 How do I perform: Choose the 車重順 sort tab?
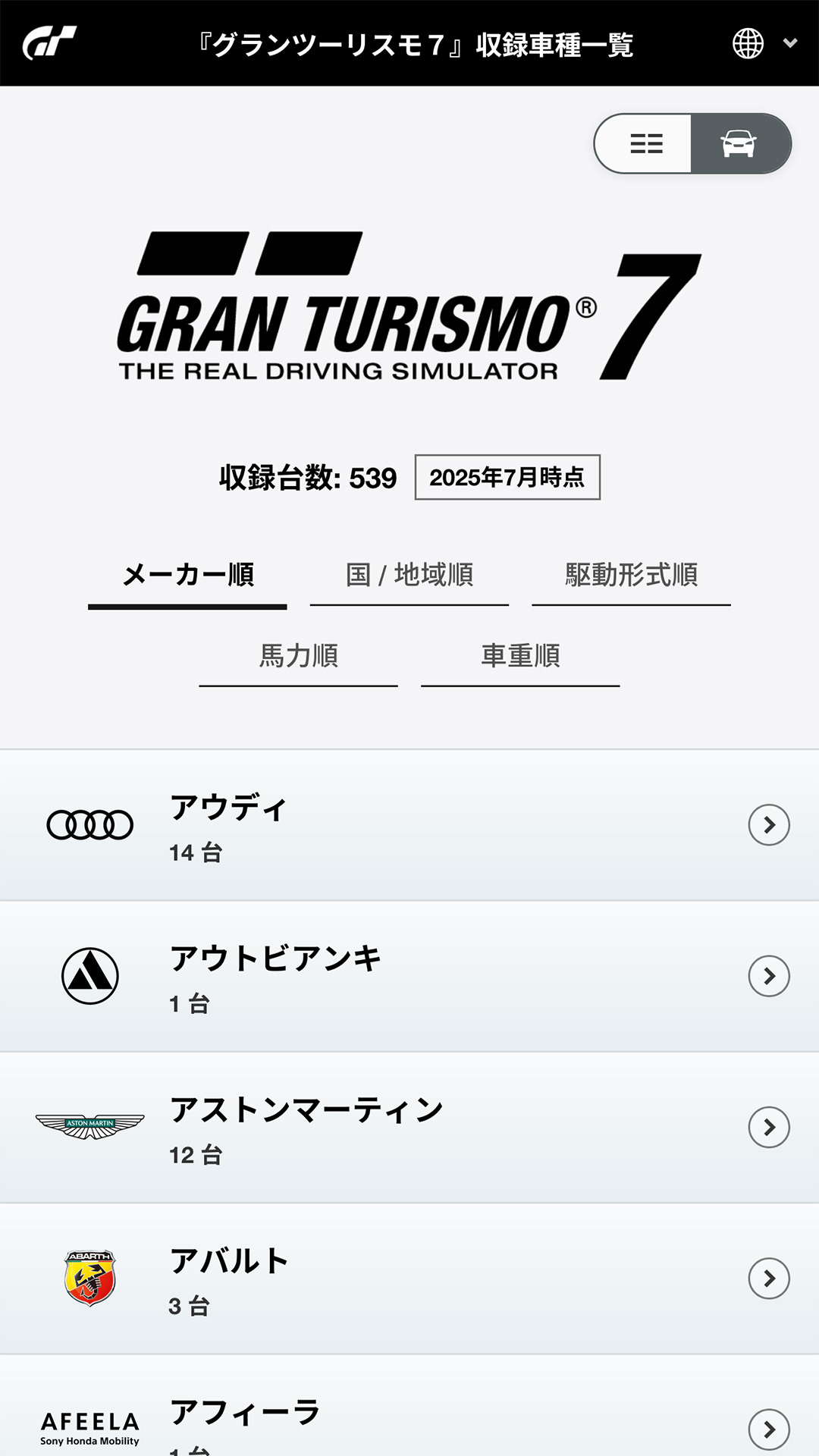520,656
